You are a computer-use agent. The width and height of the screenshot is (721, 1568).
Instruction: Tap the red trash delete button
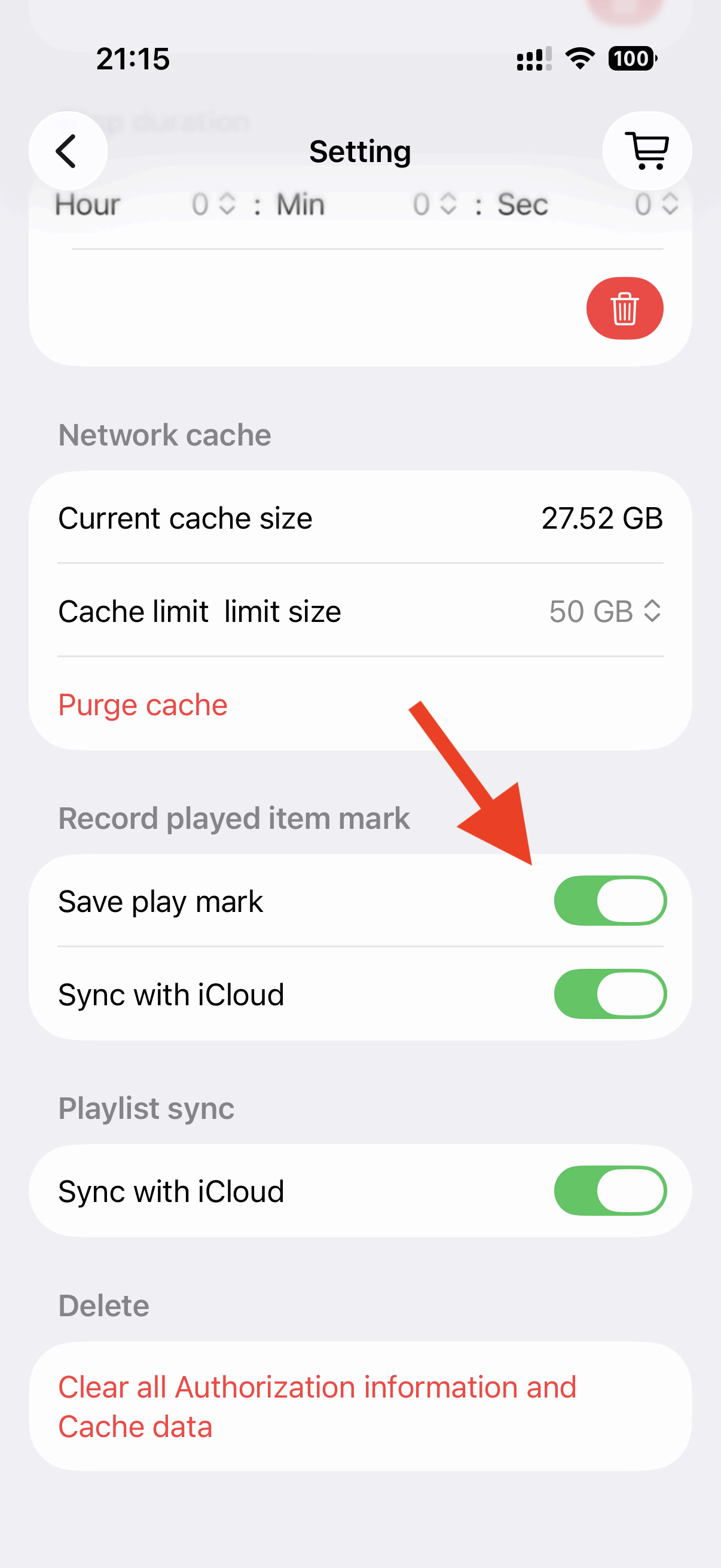[624, 308]
